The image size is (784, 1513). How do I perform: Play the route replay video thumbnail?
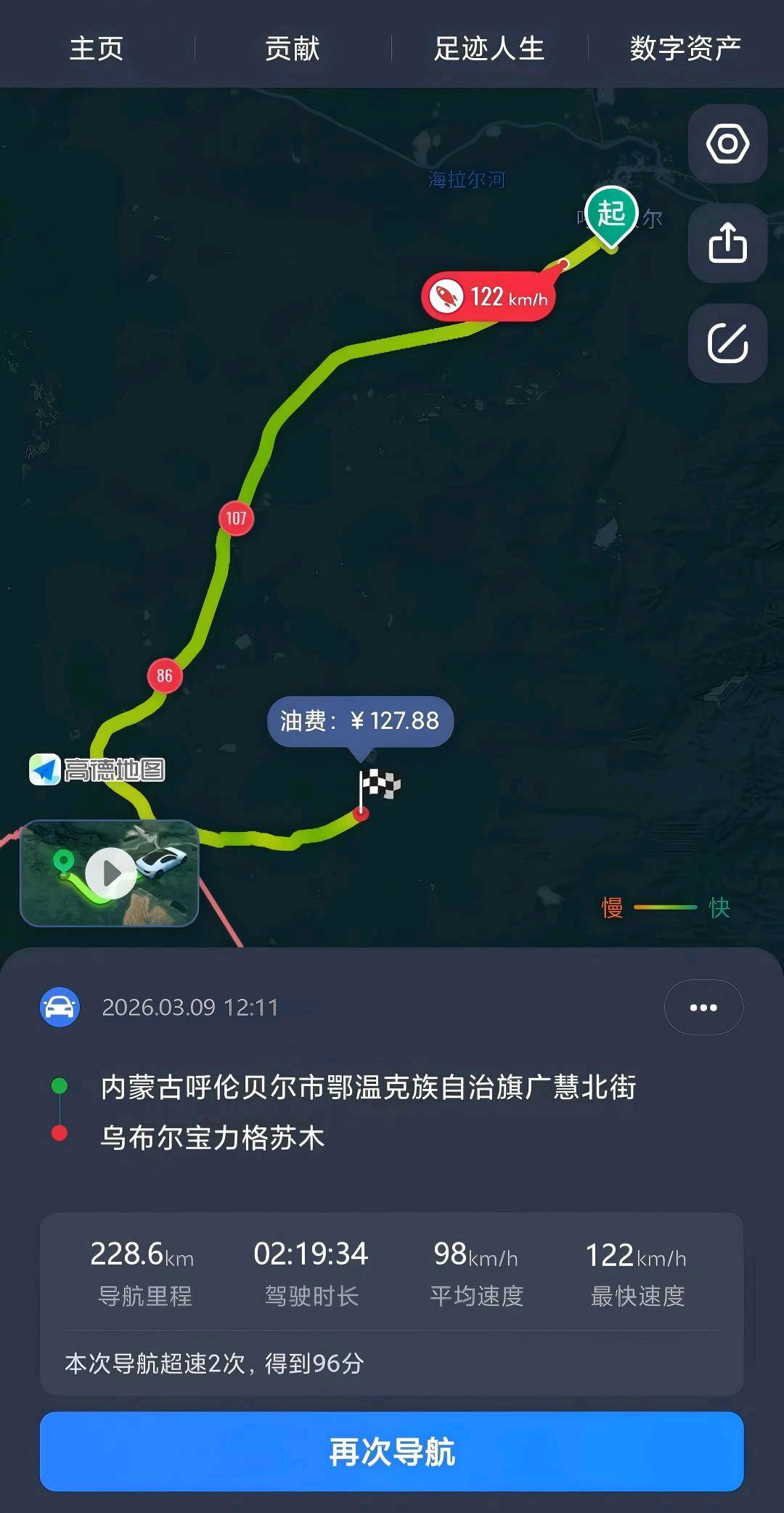pyautogui.click(x=110, y=873)
